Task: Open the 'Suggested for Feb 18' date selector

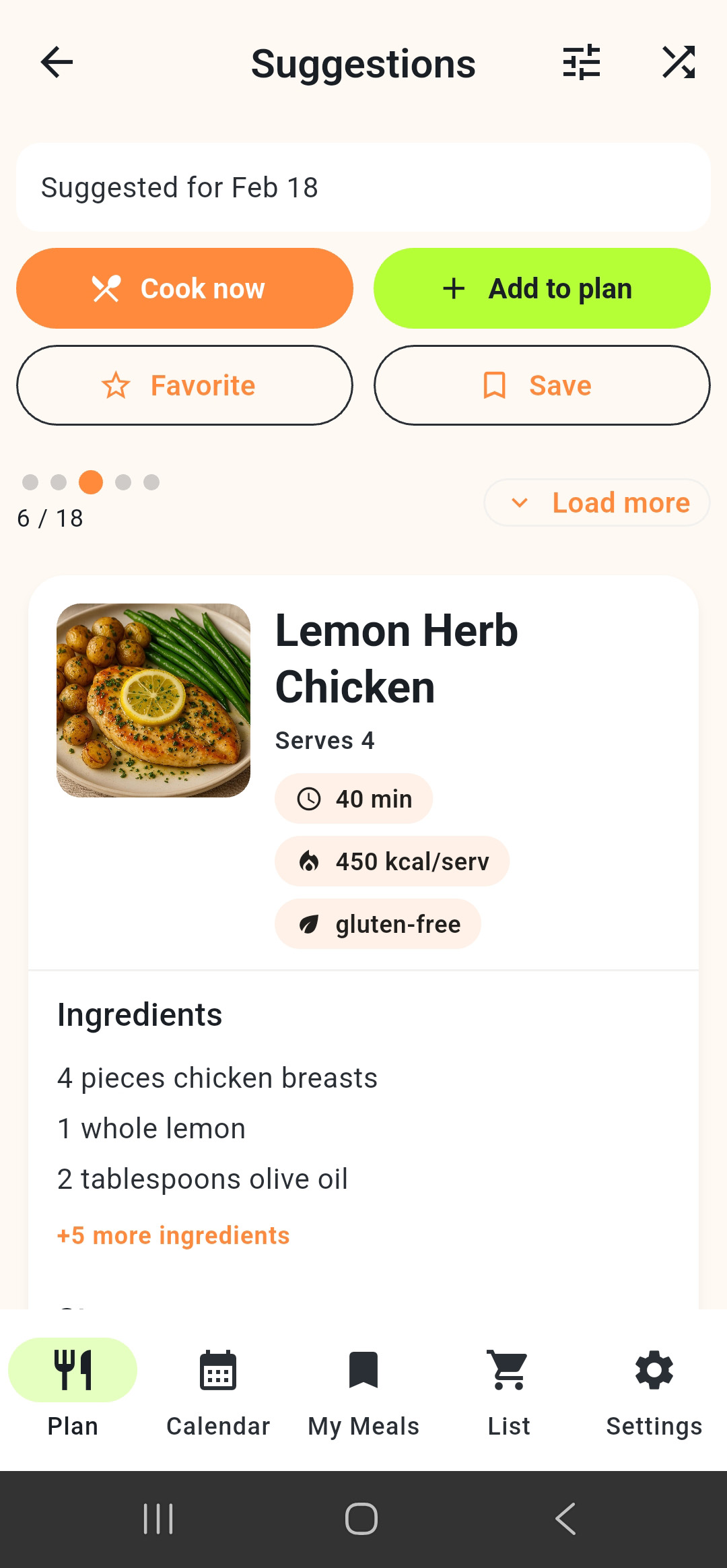Action: tap(363, 187)
